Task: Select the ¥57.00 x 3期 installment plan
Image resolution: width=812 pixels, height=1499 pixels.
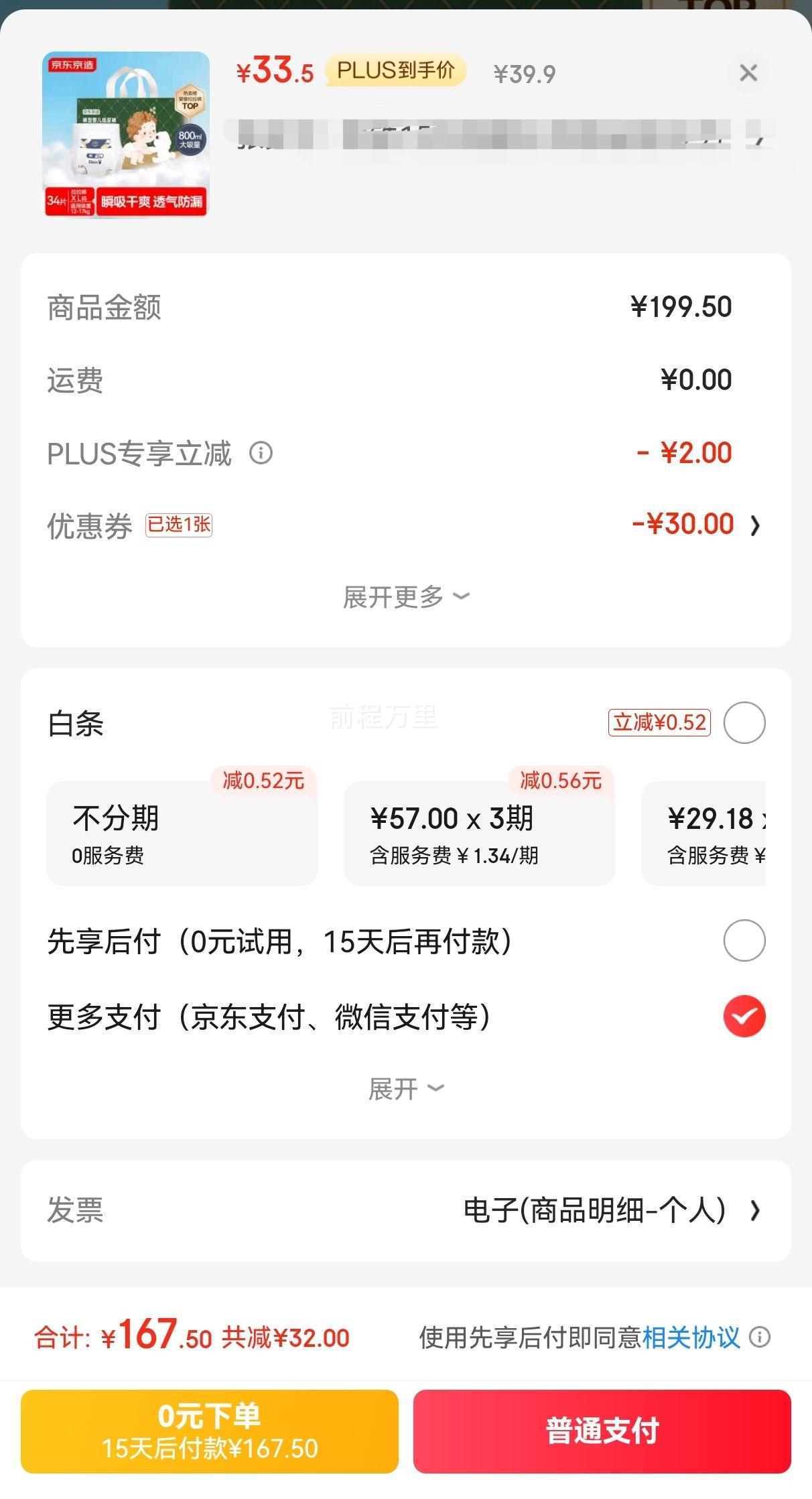Action: (x=480, y=833)
